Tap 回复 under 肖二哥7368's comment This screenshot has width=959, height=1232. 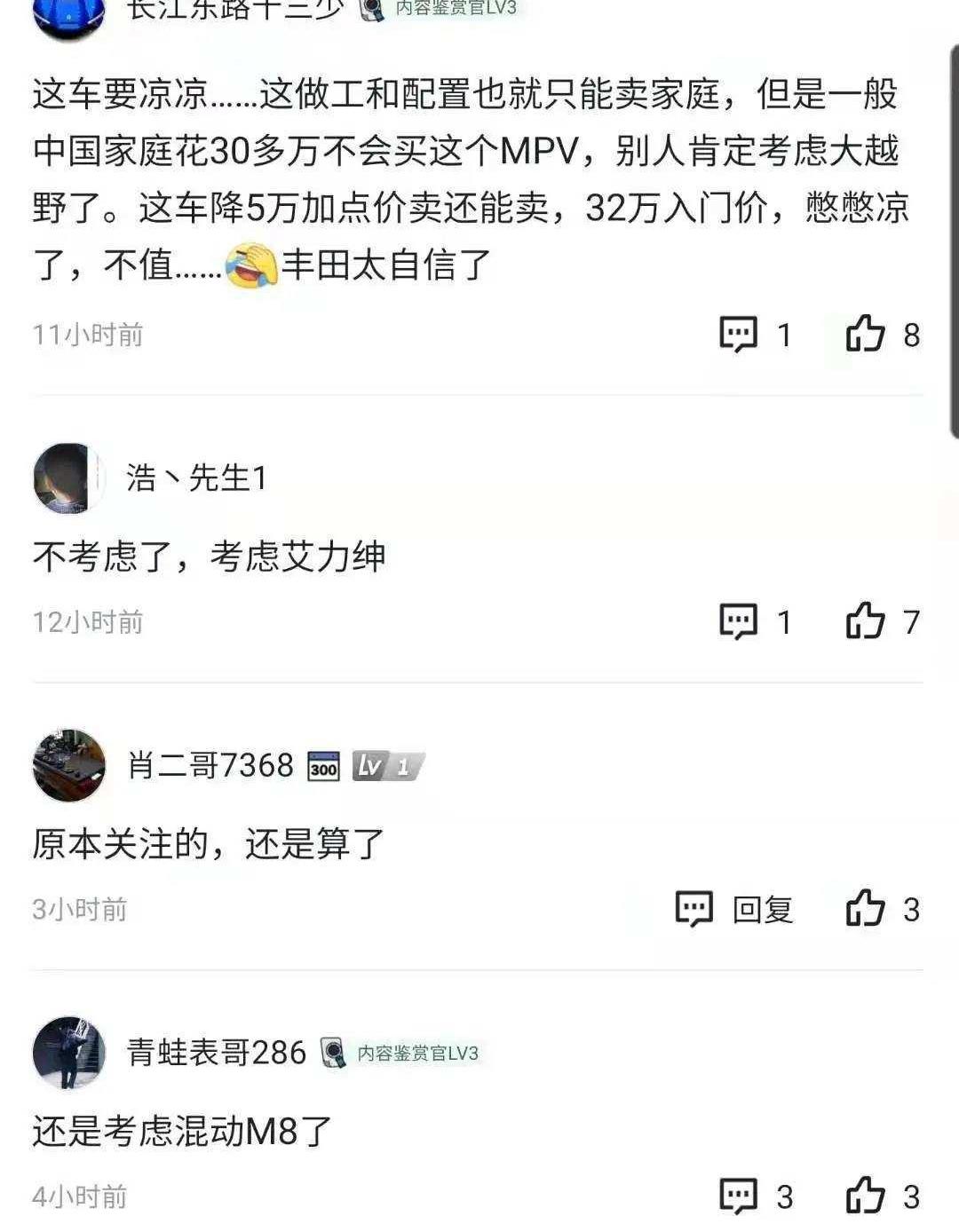(x=735, y=909)
